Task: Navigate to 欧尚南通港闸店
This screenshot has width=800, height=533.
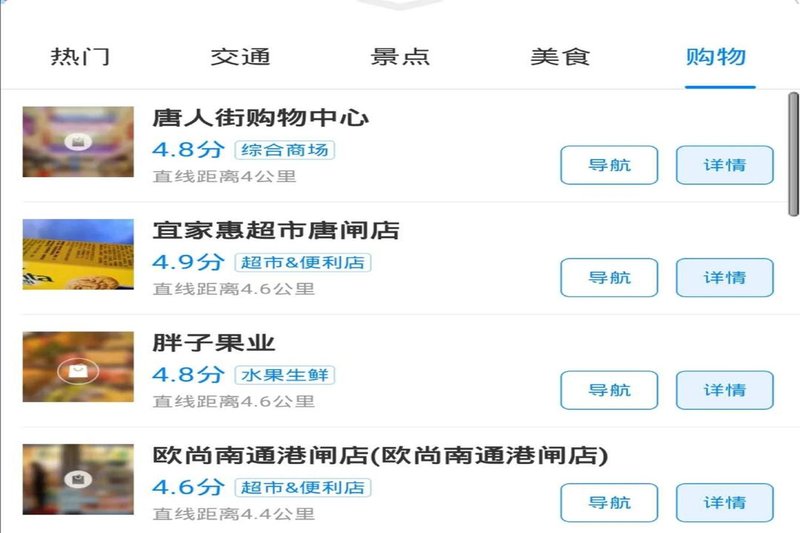Action: [609, 502]
